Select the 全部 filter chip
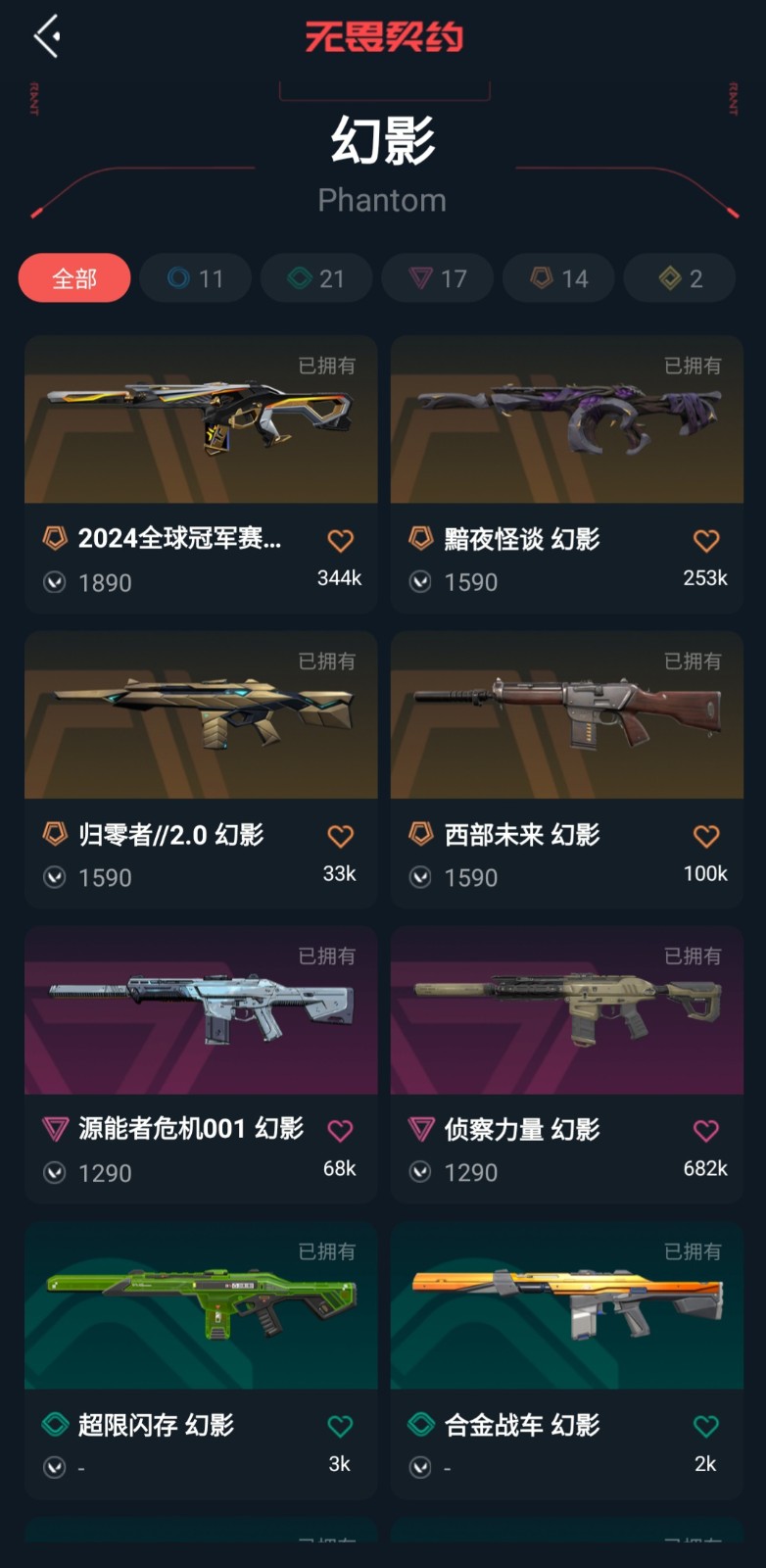 click(x=74, y=278)
